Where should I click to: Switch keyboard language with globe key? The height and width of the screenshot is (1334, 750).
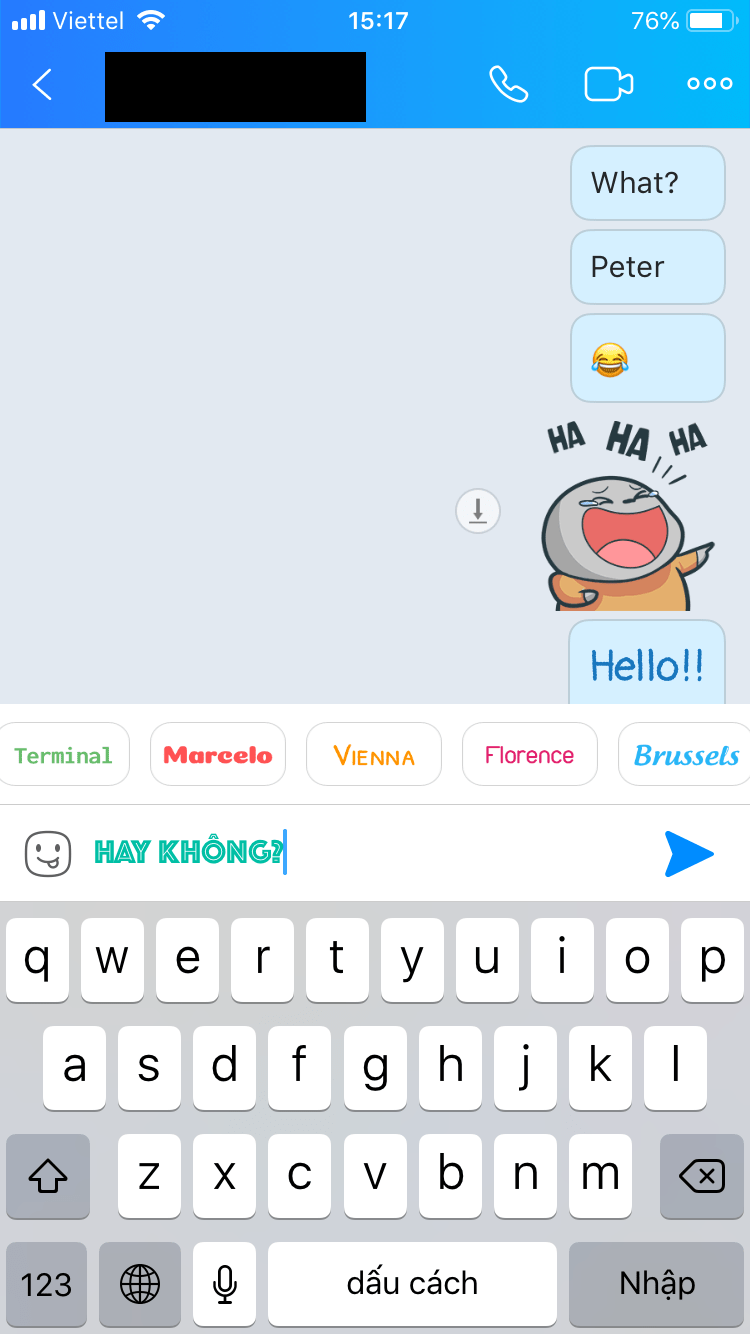click(140, 1284)
